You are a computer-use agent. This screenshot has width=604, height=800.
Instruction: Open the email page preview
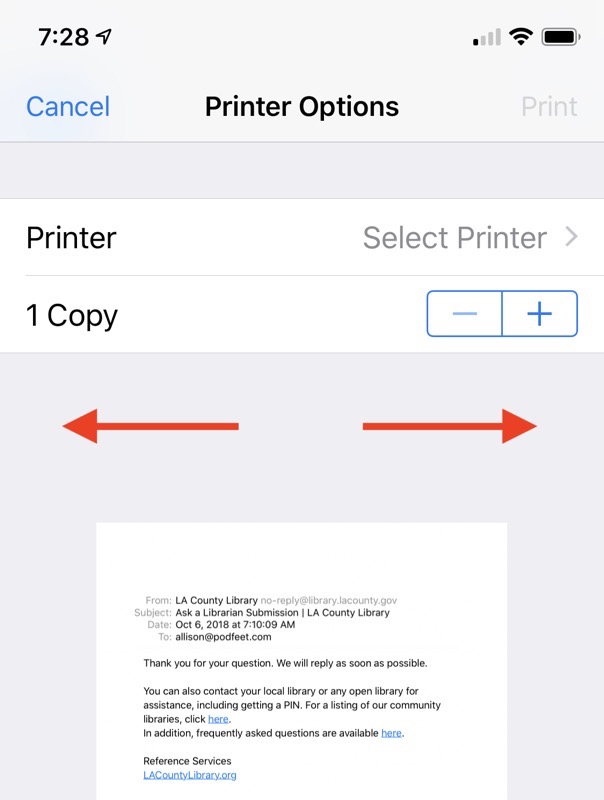click(x=301, y=660)
